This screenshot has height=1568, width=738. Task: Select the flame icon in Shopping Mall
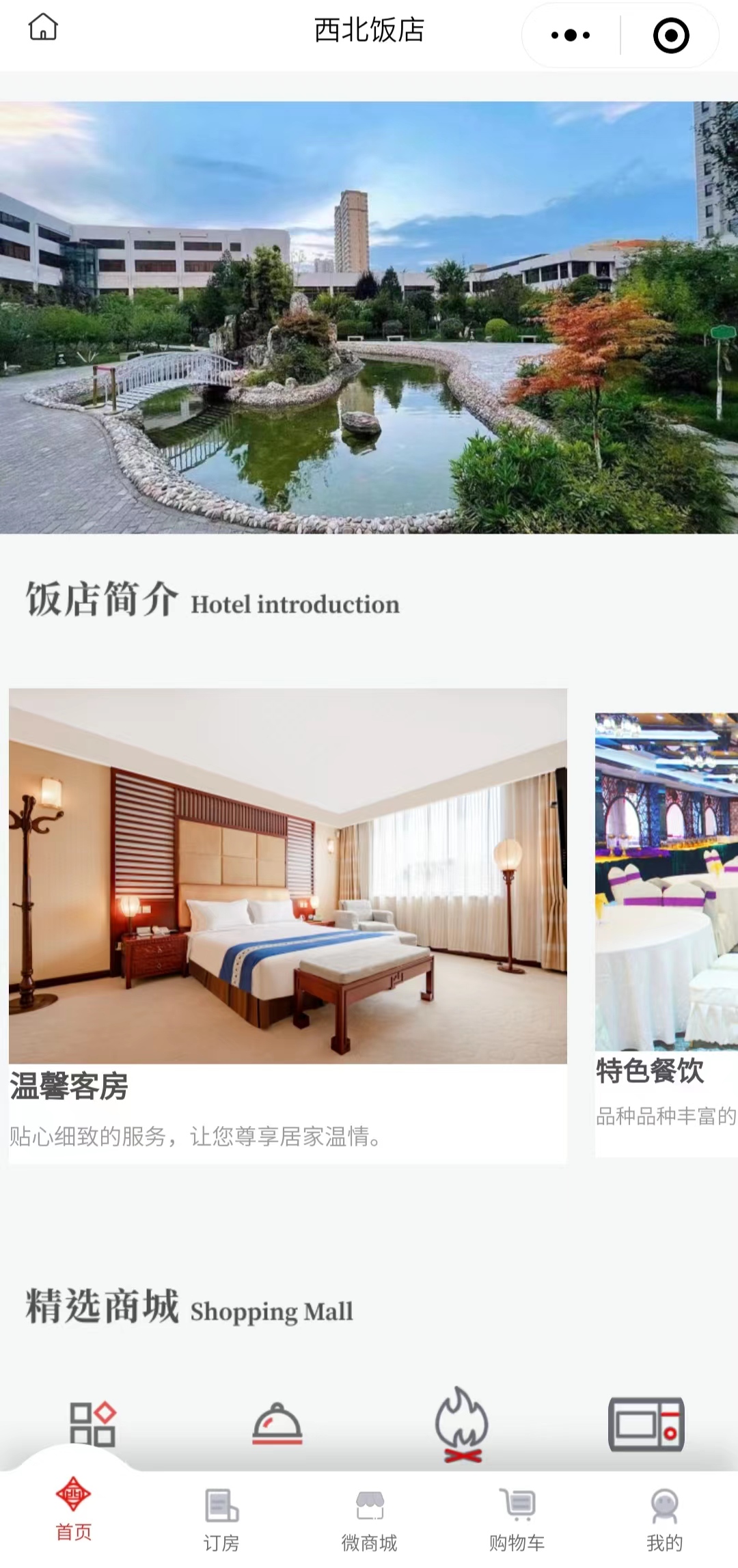(x=462, y=1425)
